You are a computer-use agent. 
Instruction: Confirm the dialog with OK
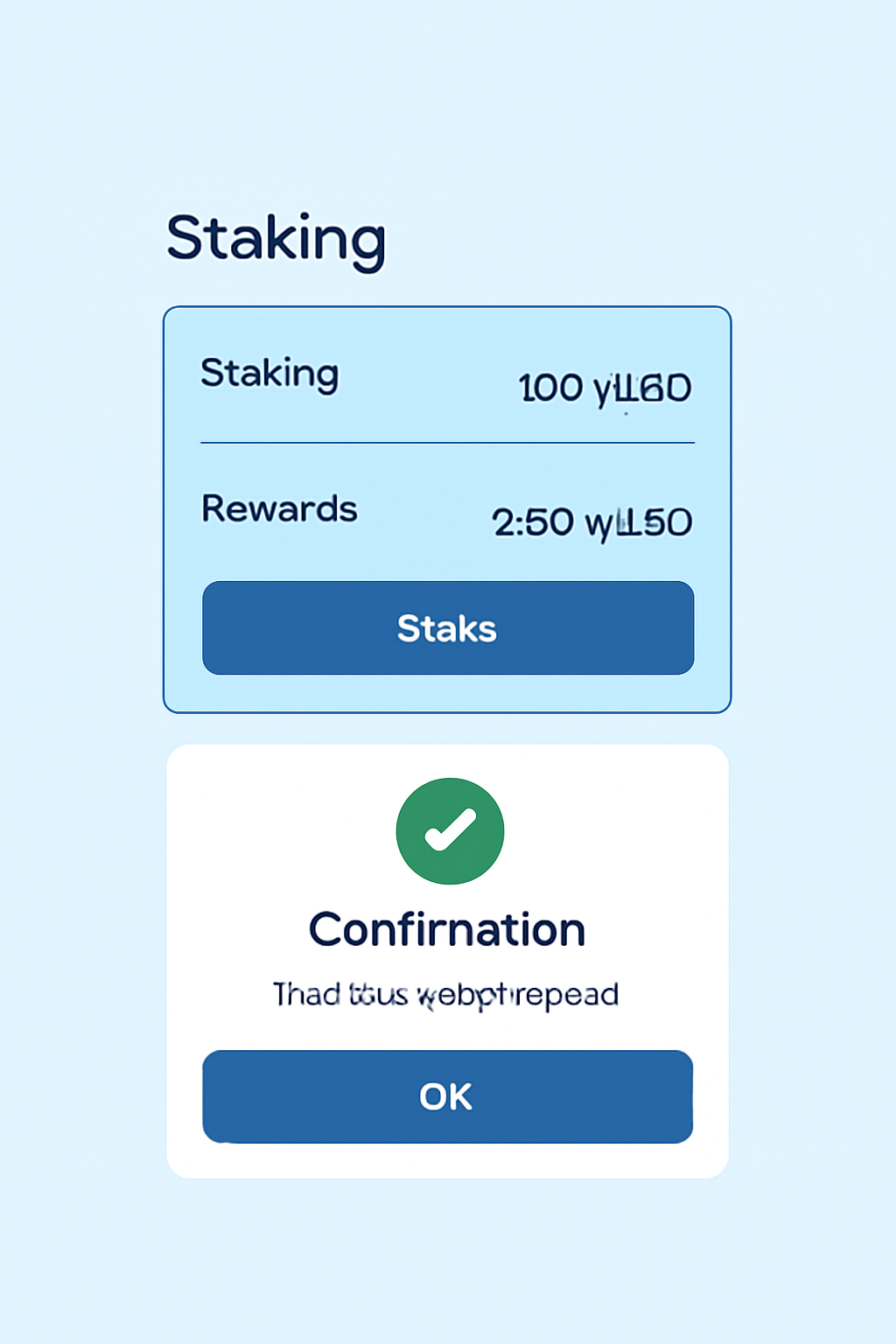tap(447, 1095)
